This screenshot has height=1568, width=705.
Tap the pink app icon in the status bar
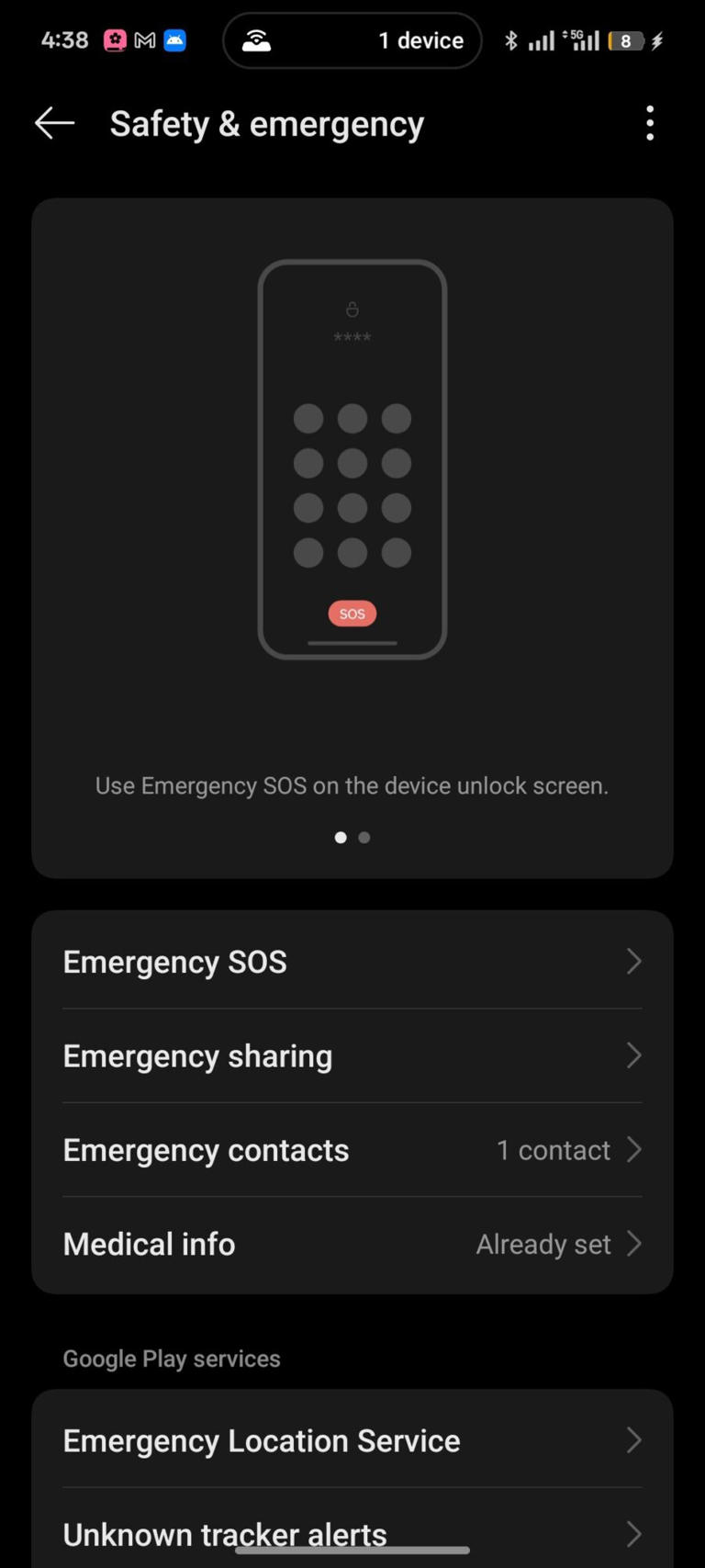tap(115, 40)
